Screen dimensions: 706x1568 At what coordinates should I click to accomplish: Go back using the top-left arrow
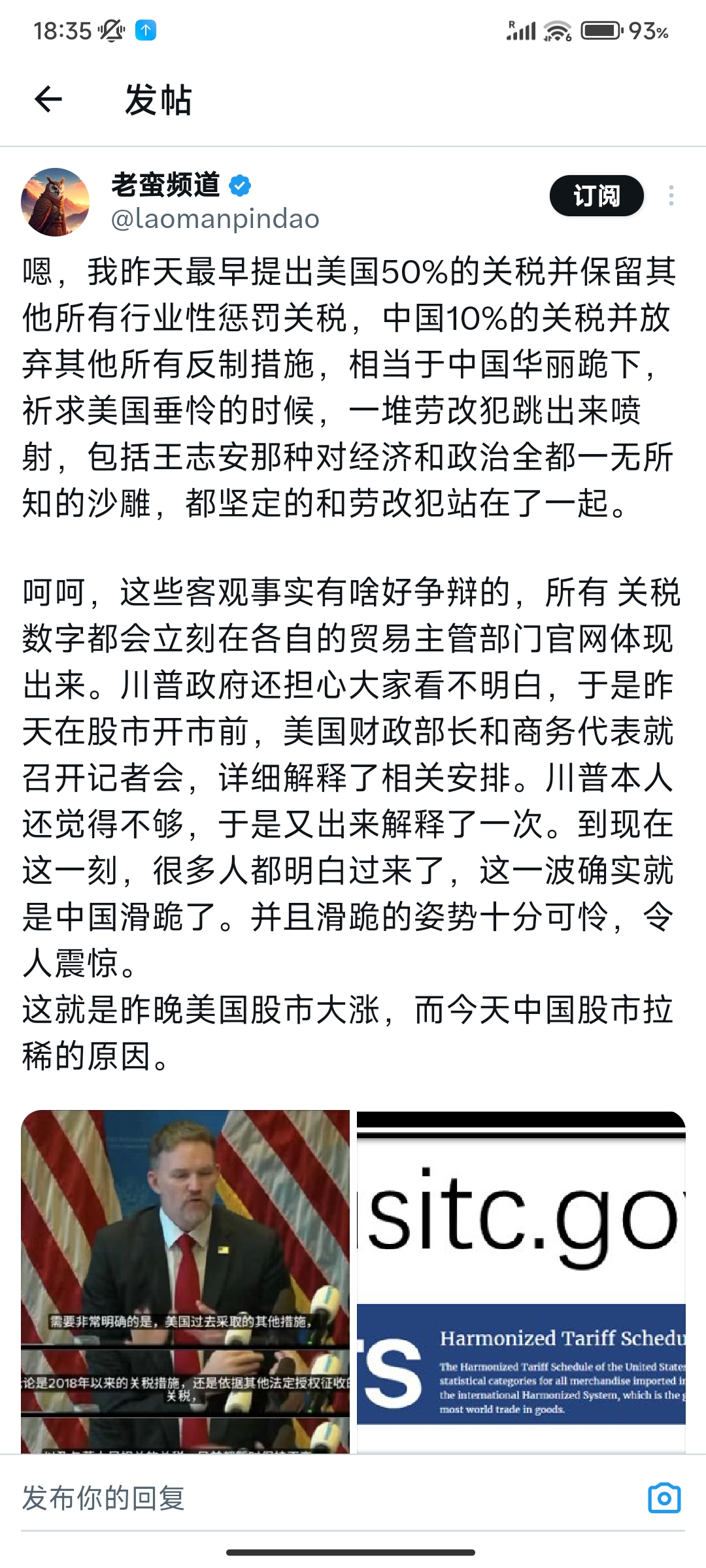click(48, 99)
